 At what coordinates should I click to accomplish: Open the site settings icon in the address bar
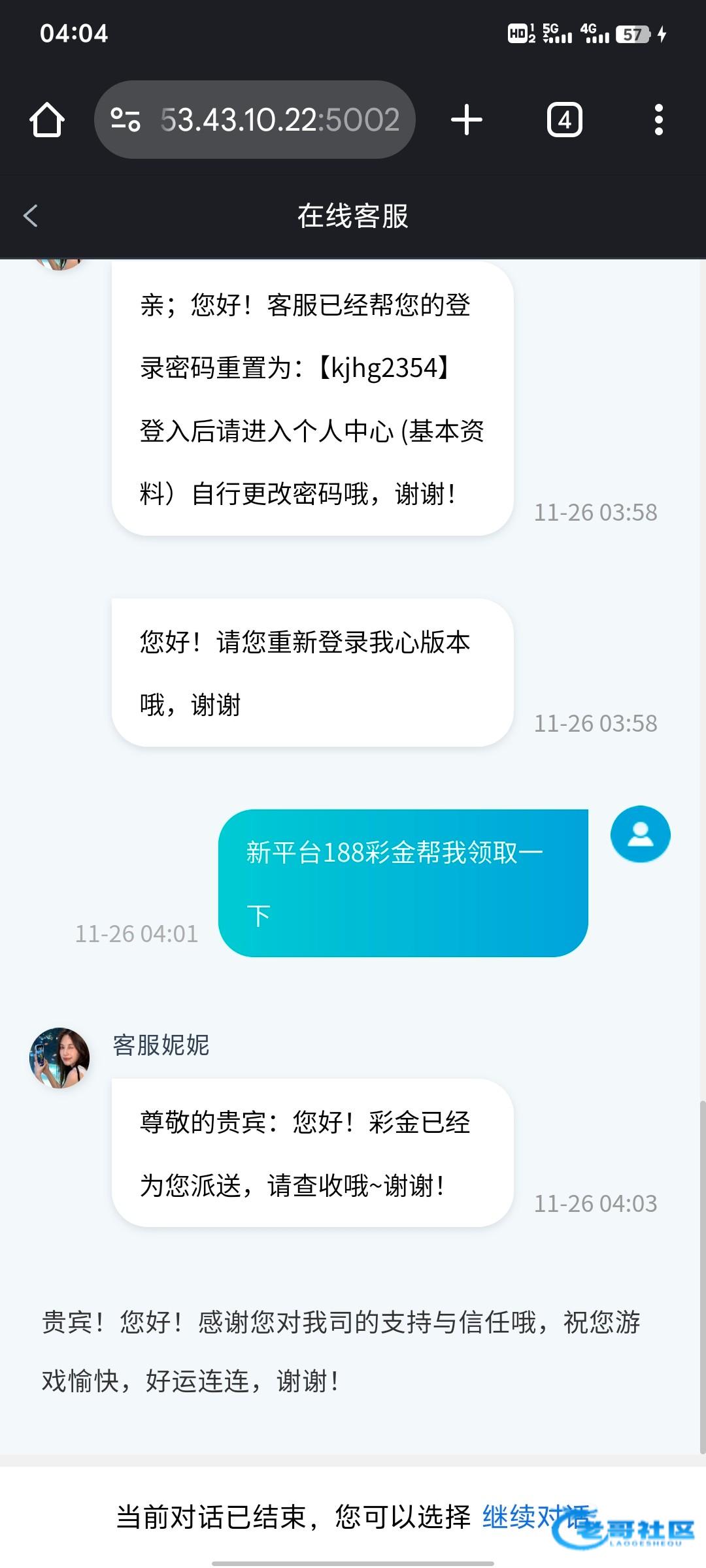tap(126, 120)
